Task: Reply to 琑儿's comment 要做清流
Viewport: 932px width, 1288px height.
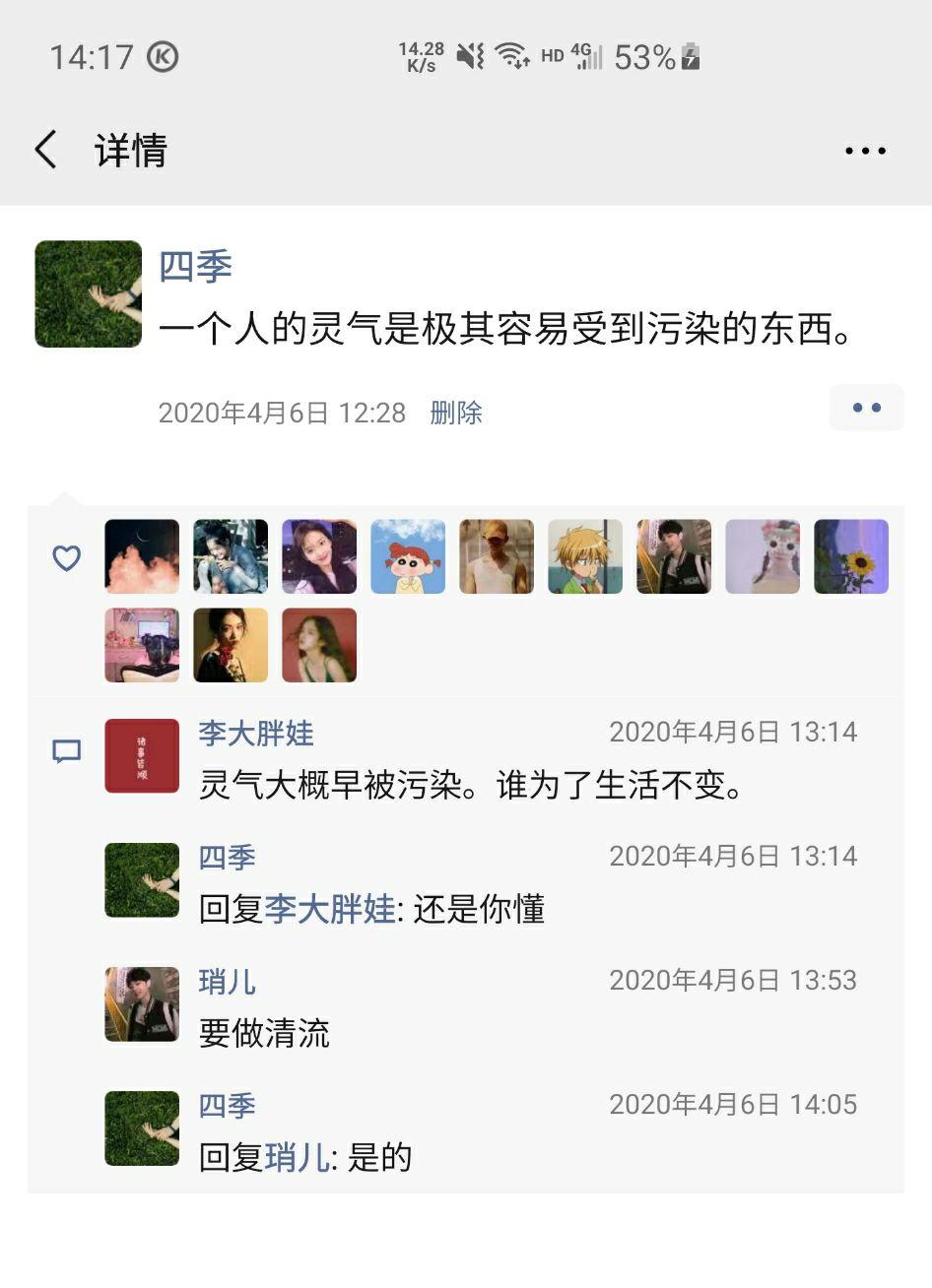Action: 264,1033
